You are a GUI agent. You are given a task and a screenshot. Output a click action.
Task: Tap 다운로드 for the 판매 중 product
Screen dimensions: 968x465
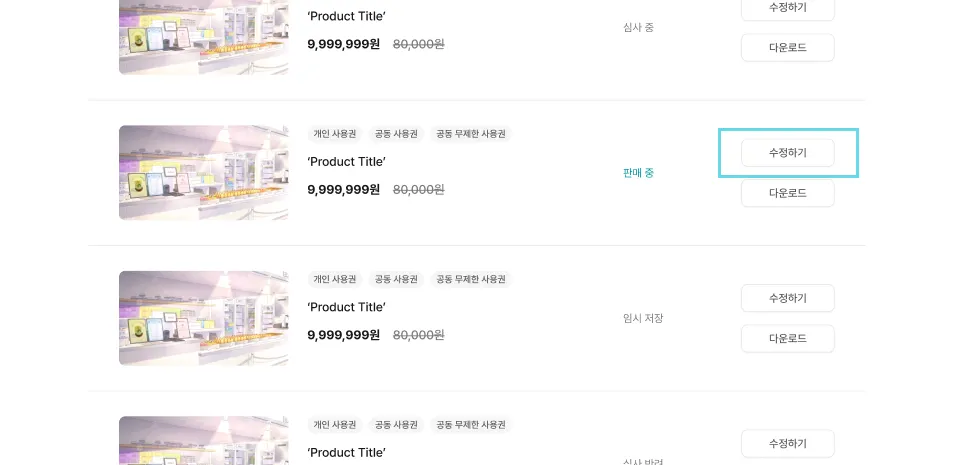pos(787,193)
